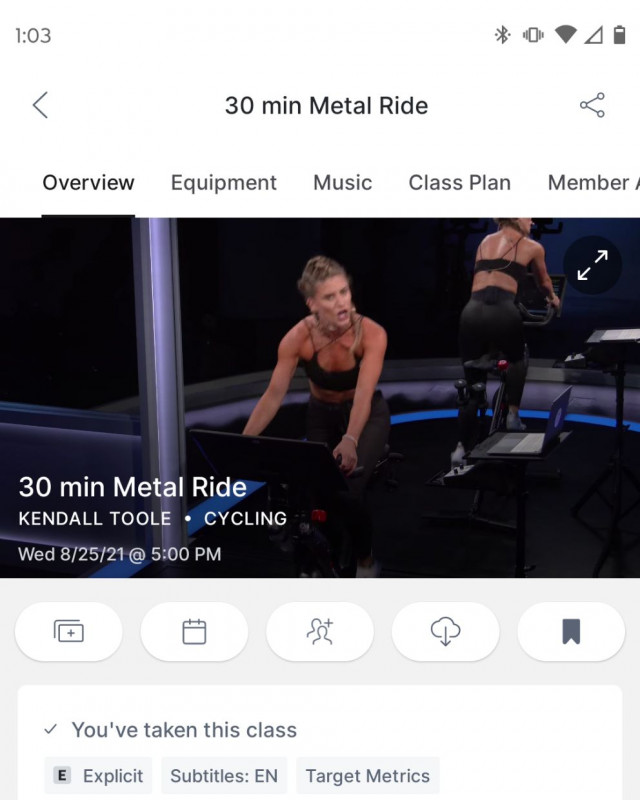Open the Music tab
Viewport: 640px width, 800px height.
point(342,183)
